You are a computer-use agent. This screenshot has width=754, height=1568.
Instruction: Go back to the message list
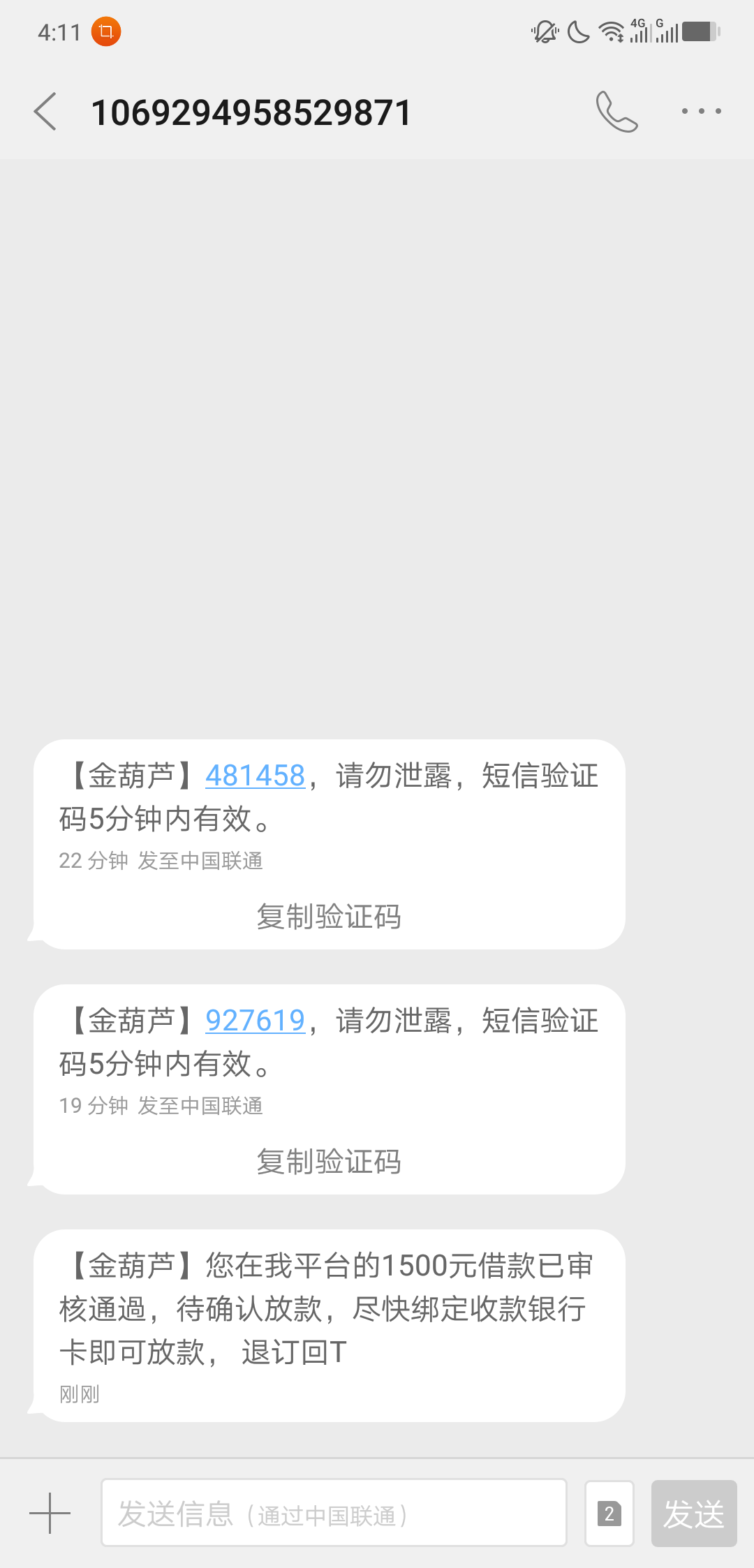(x=45, y=112)
